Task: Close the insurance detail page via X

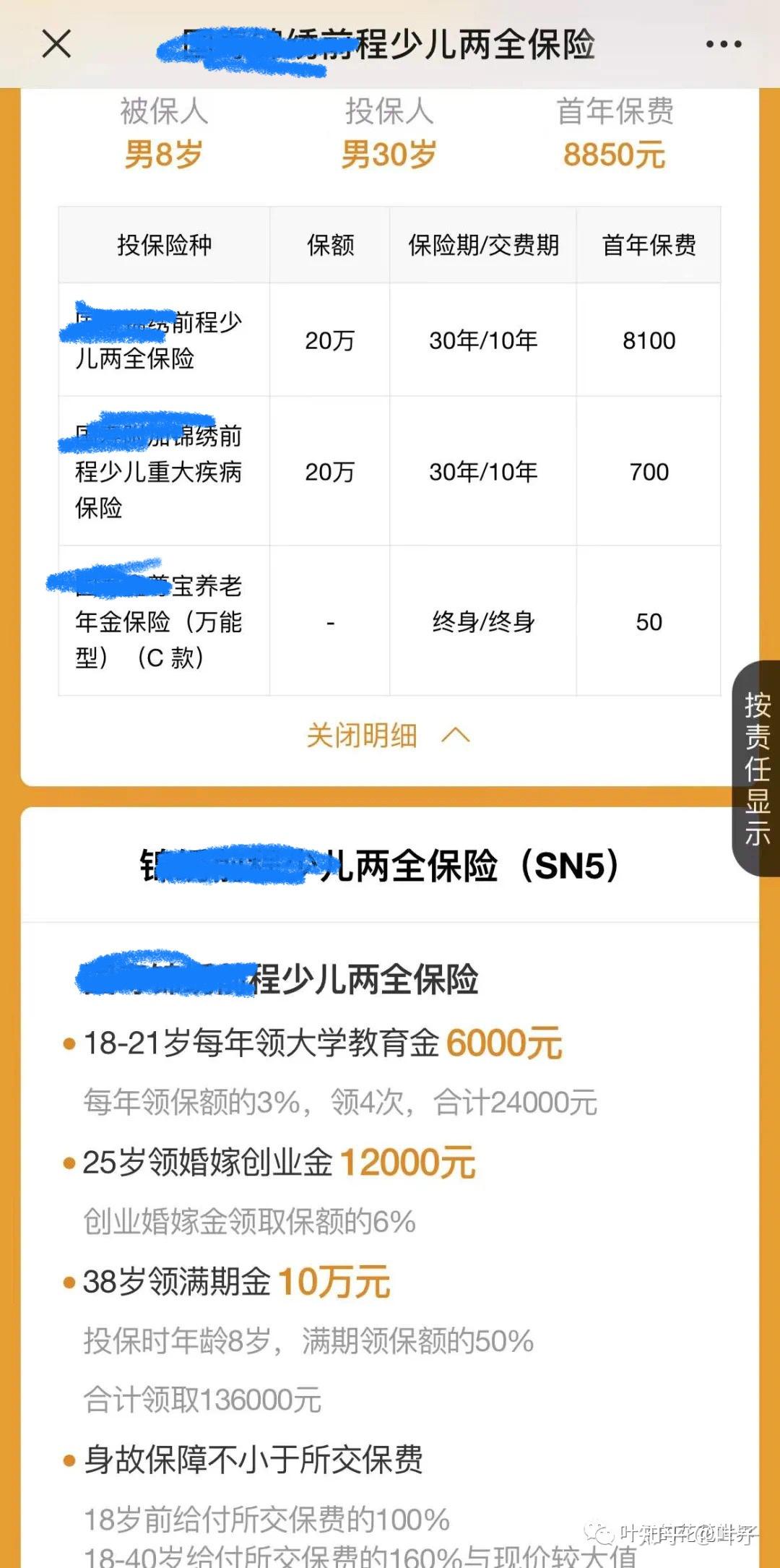Action: pyautogui.click(x=56, y=45)
